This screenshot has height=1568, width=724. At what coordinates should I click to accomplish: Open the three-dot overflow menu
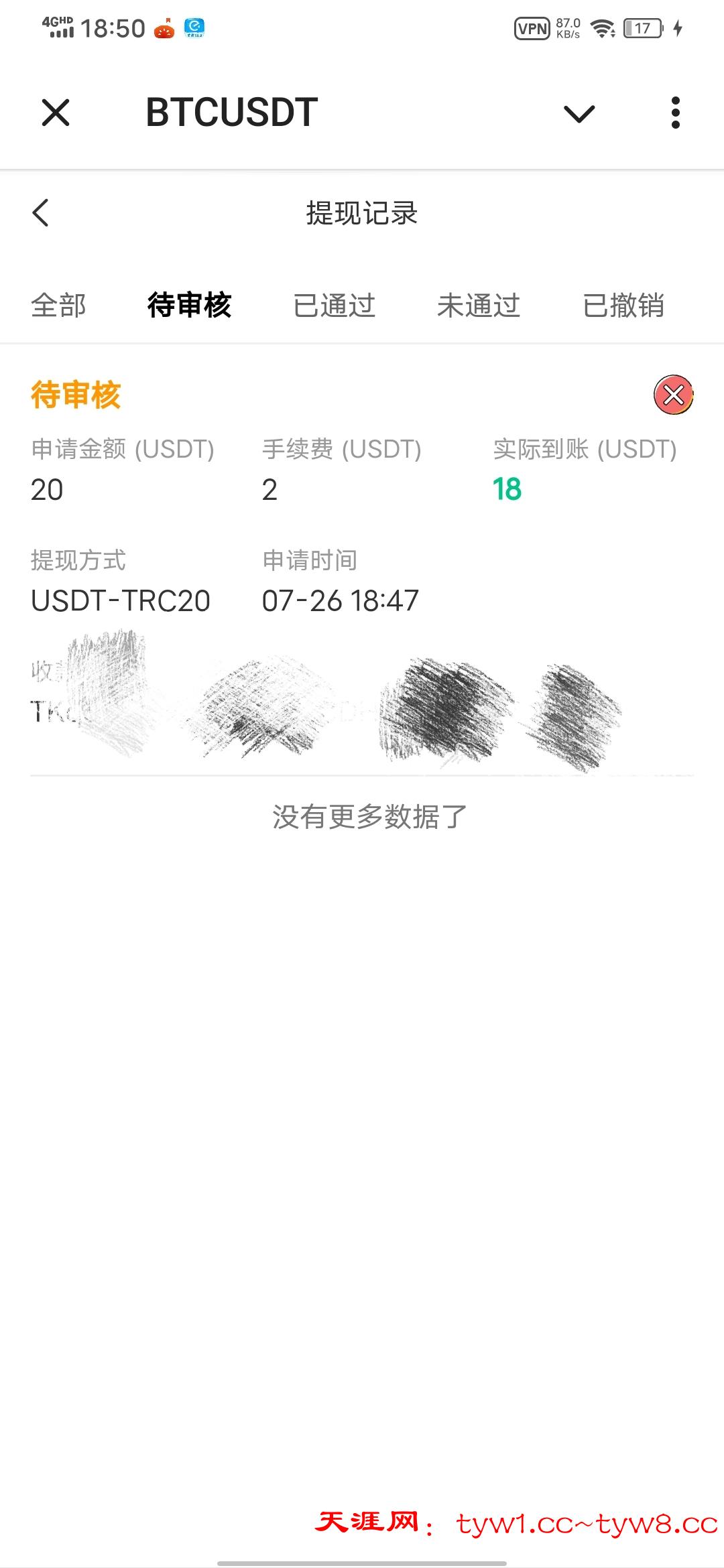(675, 113)
